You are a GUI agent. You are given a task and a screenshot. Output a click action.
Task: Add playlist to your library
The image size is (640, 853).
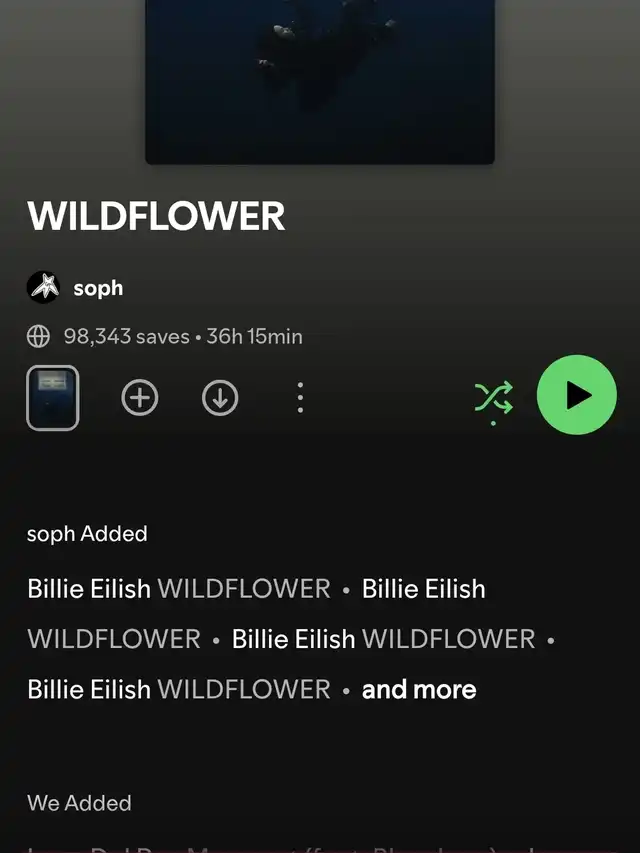click(140, 398)
